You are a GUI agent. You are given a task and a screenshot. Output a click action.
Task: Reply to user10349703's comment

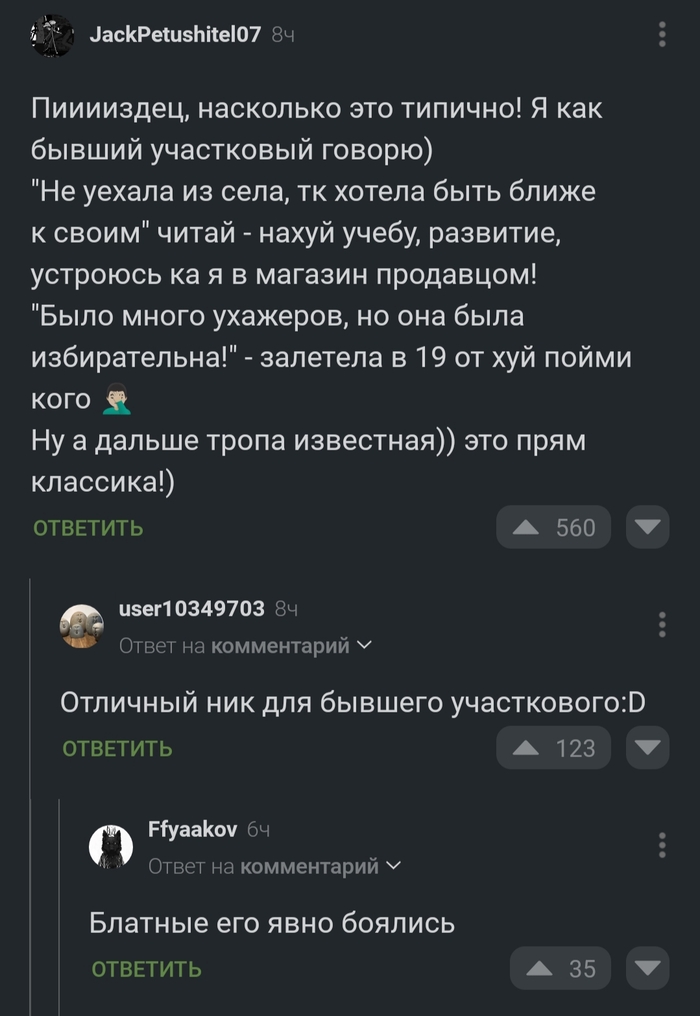(117, 748)
